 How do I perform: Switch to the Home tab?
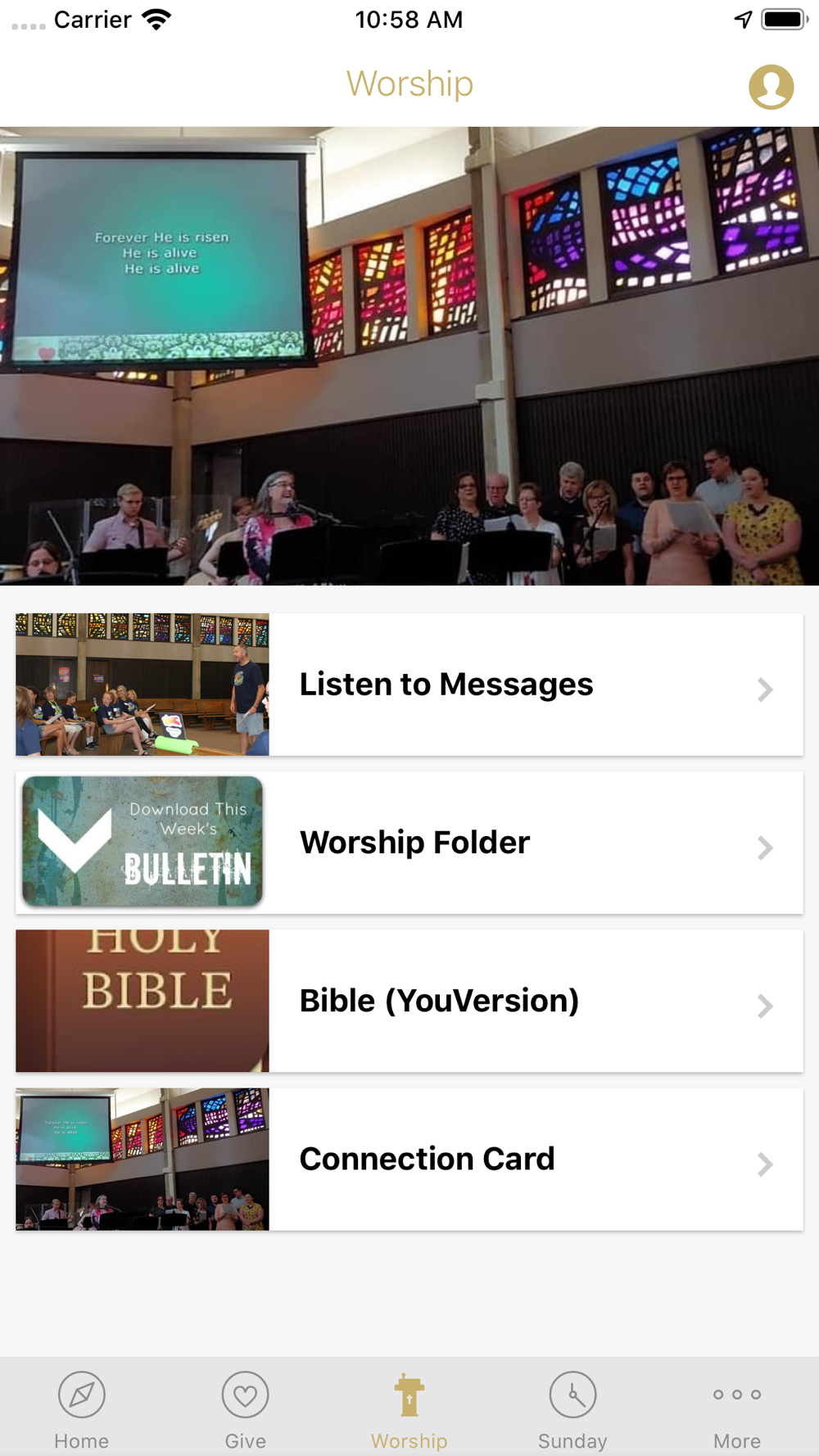[x=82, y=1410]
